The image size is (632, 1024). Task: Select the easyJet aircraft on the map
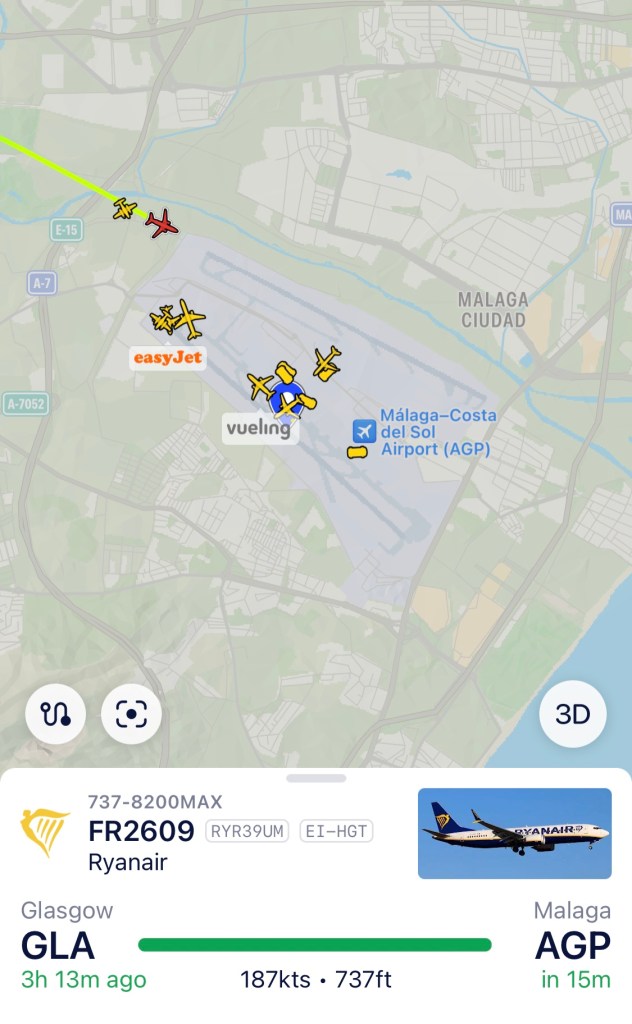[x=185, y=321]
